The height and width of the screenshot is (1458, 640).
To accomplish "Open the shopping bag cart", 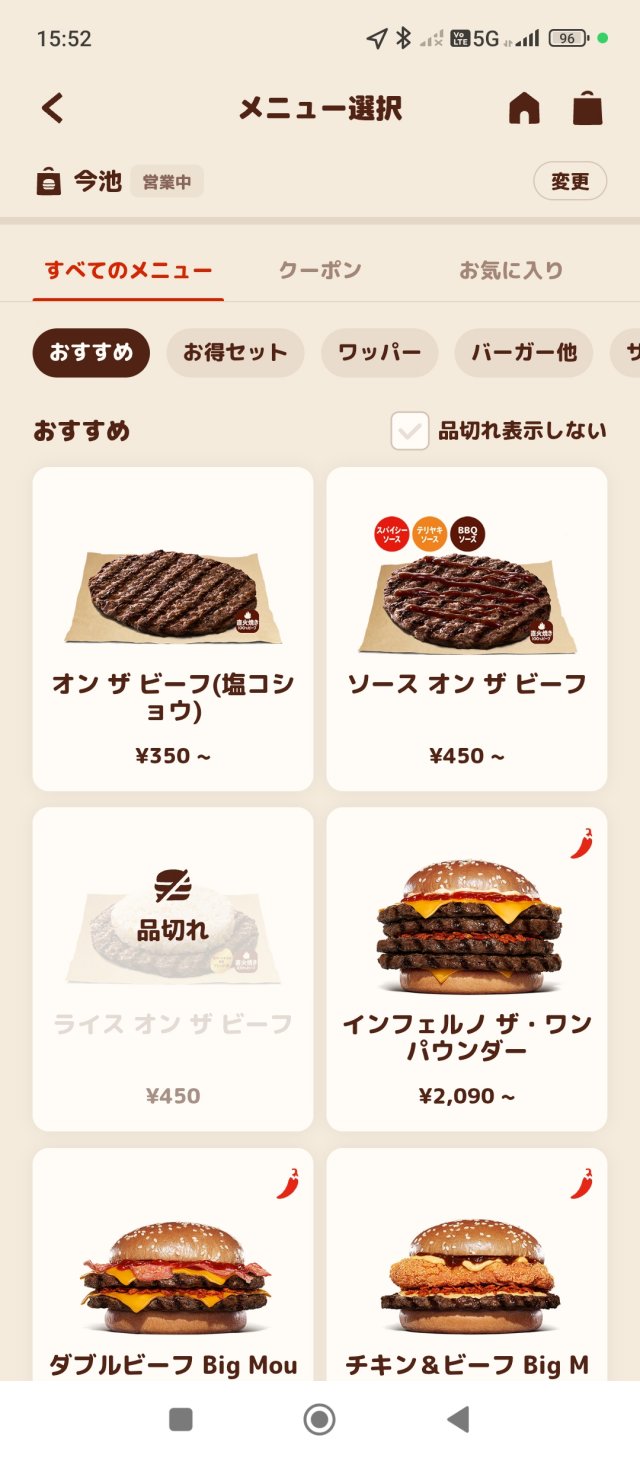I will [x=588, y=108].
